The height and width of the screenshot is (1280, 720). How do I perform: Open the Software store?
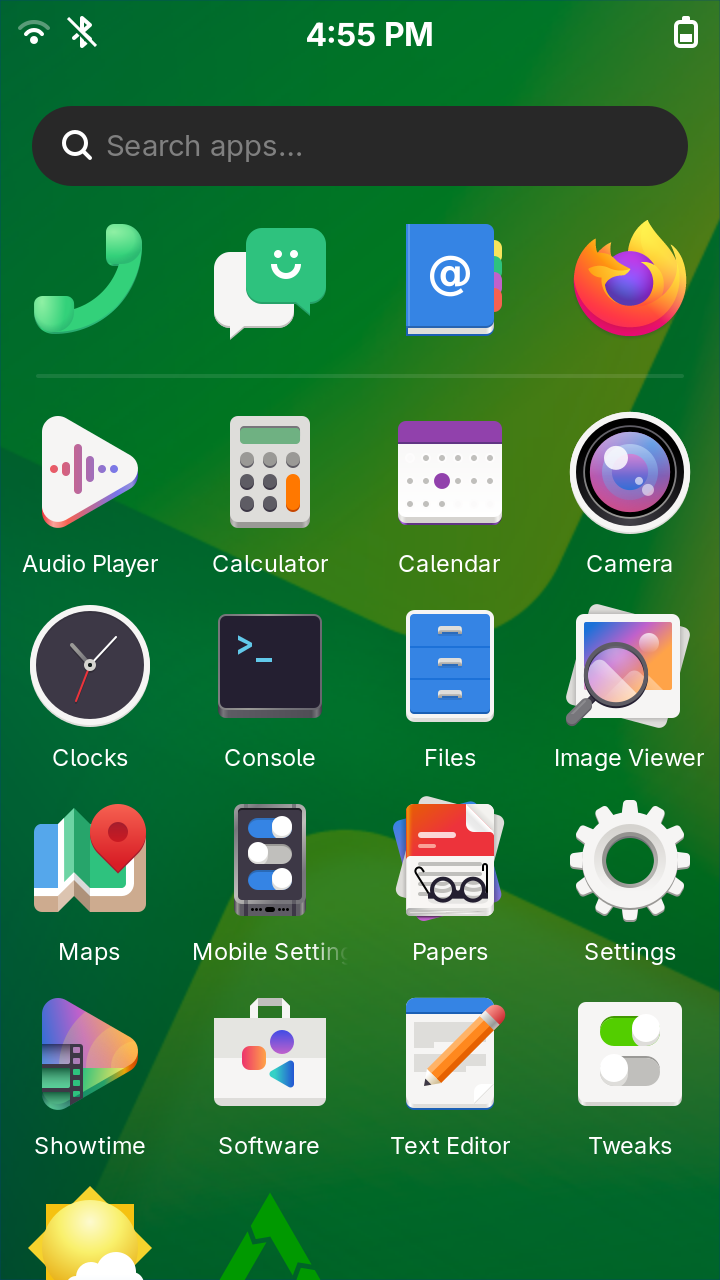(x=270, y=1054)
